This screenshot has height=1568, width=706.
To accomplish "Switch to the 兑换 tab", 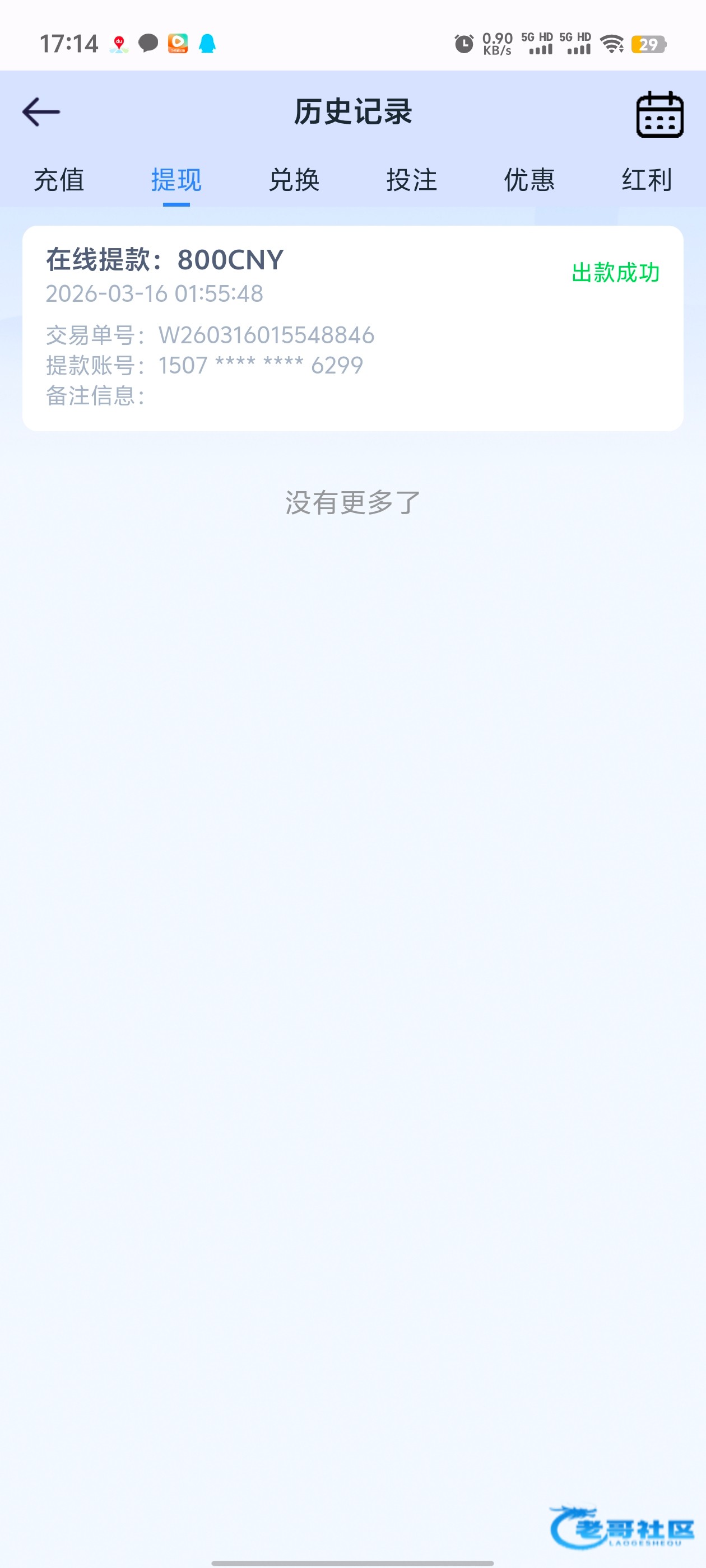I will pyautogui.click(x=294, y=180).
